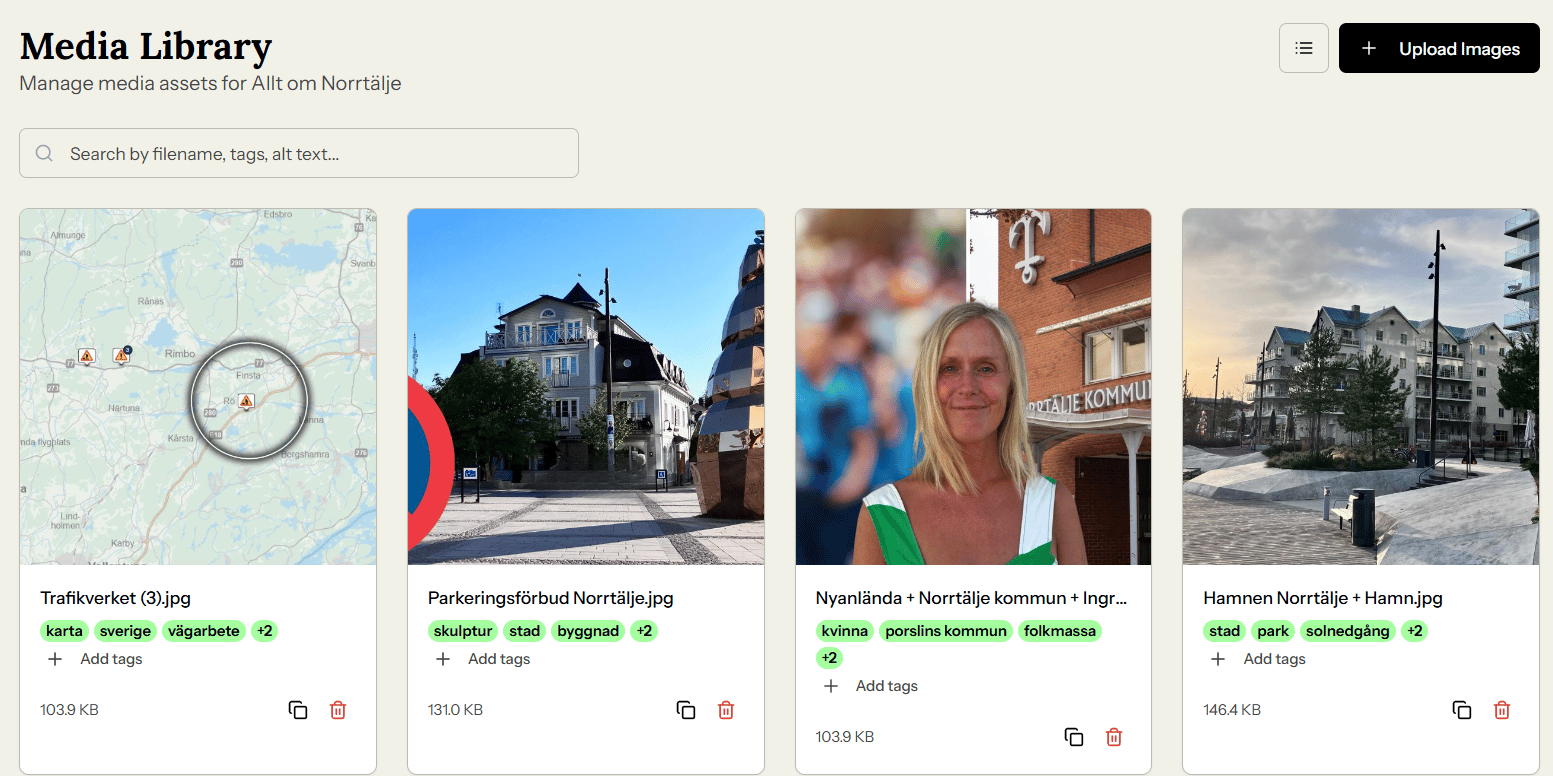
Task: Switch to list view
Action: [1303, 48]
